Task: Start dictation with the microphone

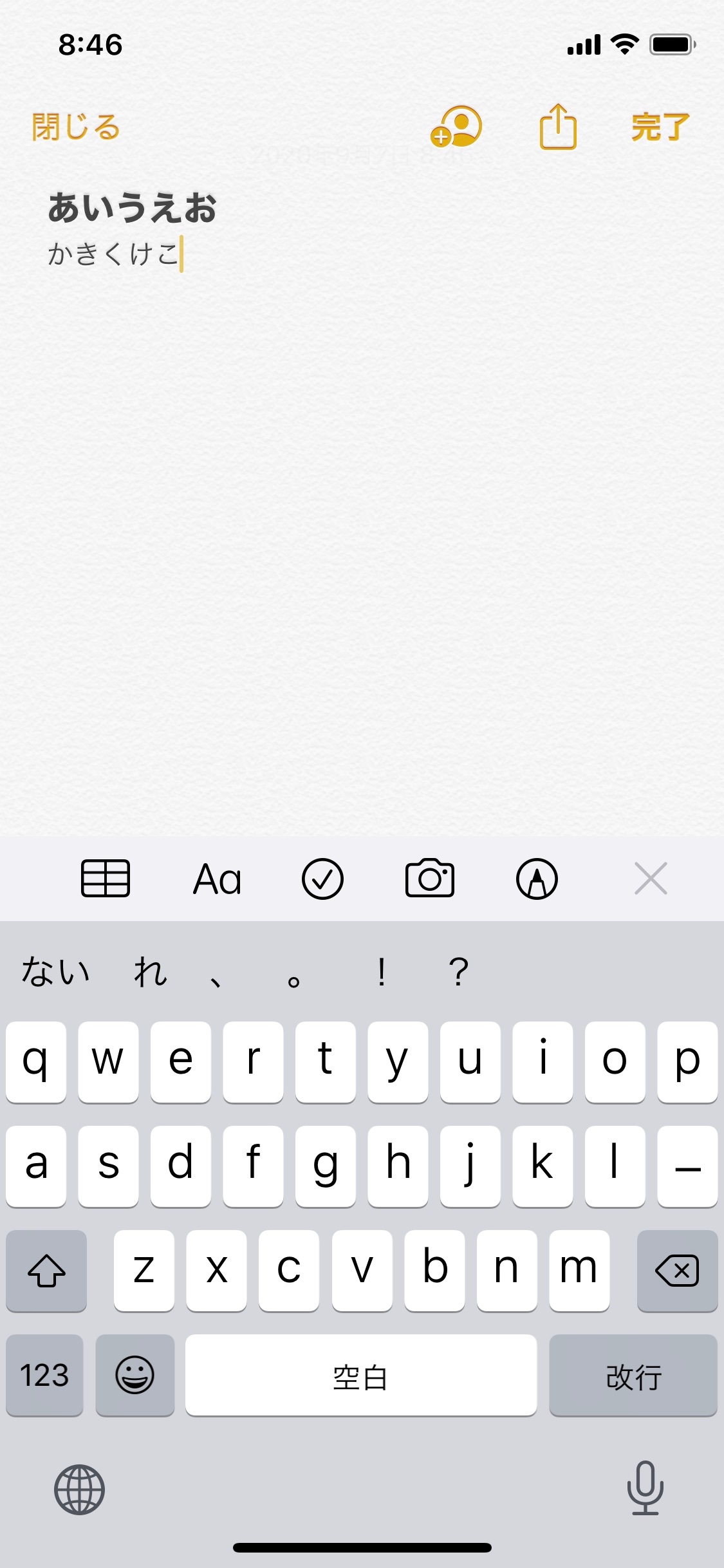Action: coord(645,1488)
